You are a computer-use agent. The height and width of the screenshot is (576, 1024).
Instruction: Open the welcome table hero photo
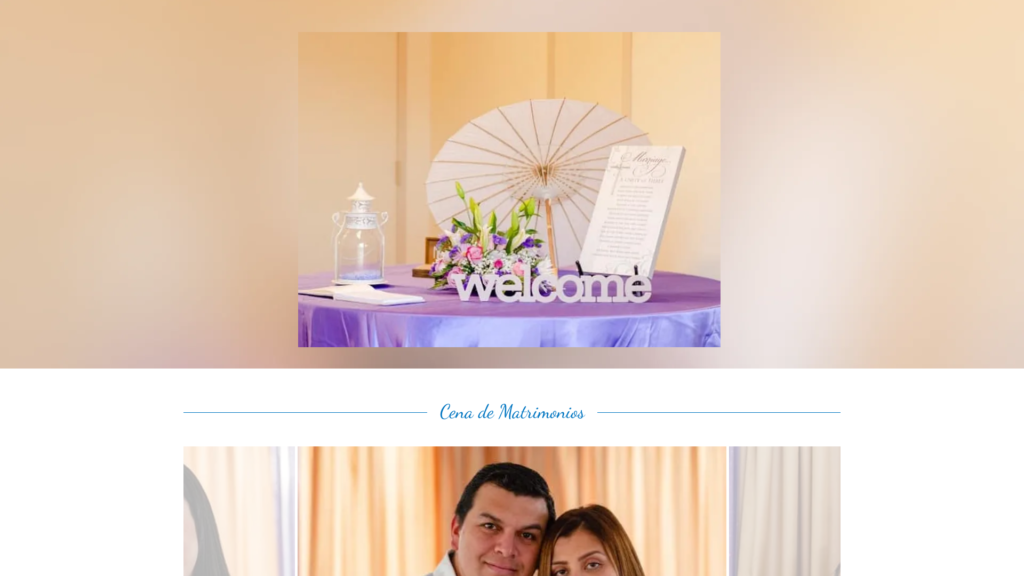(509, 190)
